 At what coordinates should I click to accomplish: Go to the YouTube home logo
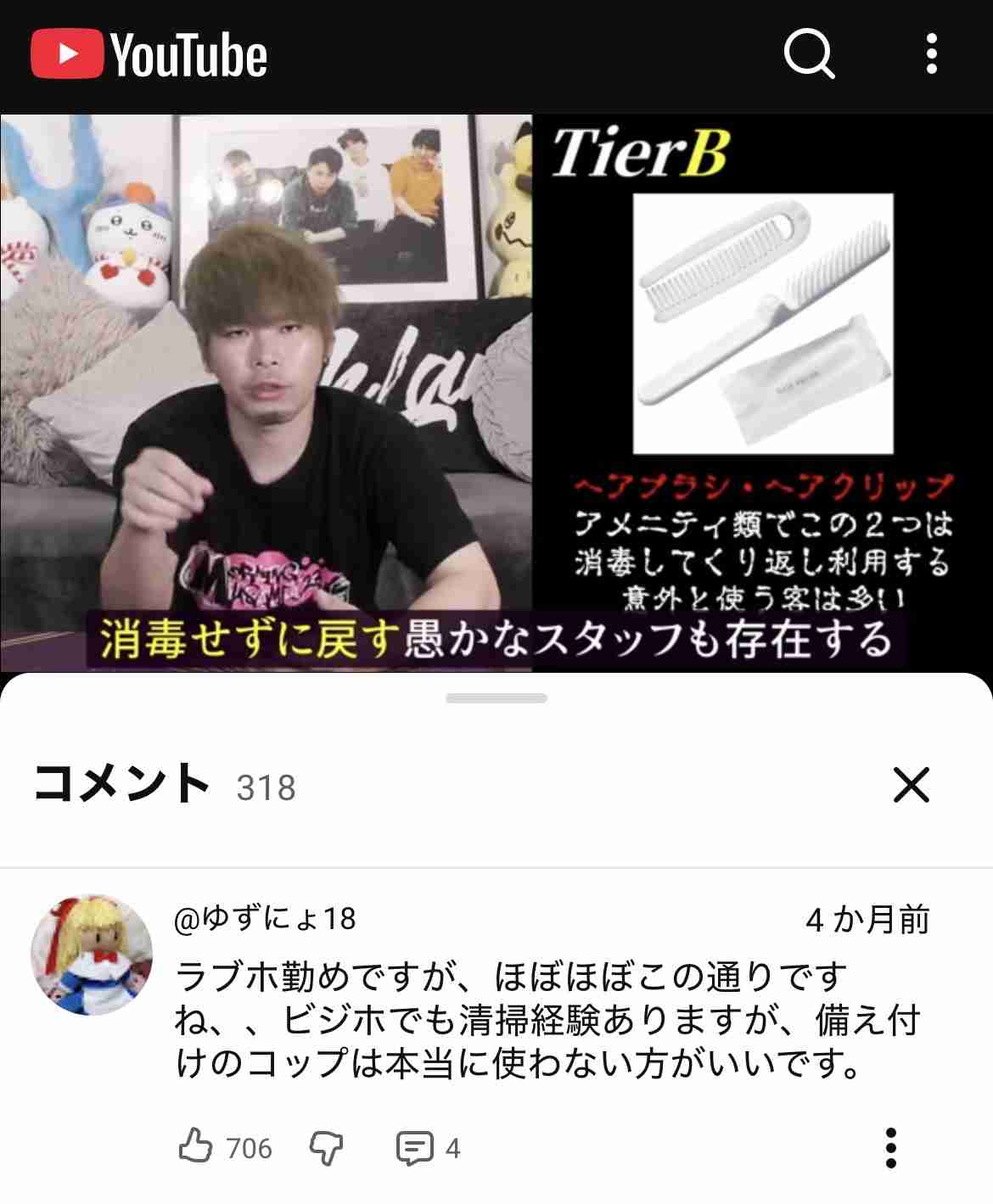point(149,55)
